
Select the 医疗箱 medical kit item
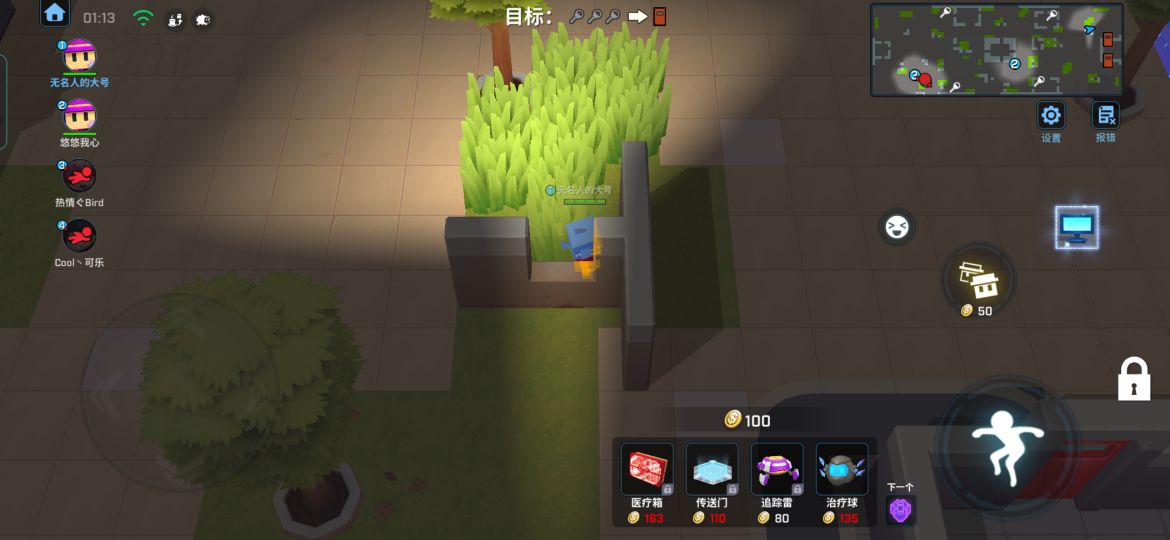point(646,470)
